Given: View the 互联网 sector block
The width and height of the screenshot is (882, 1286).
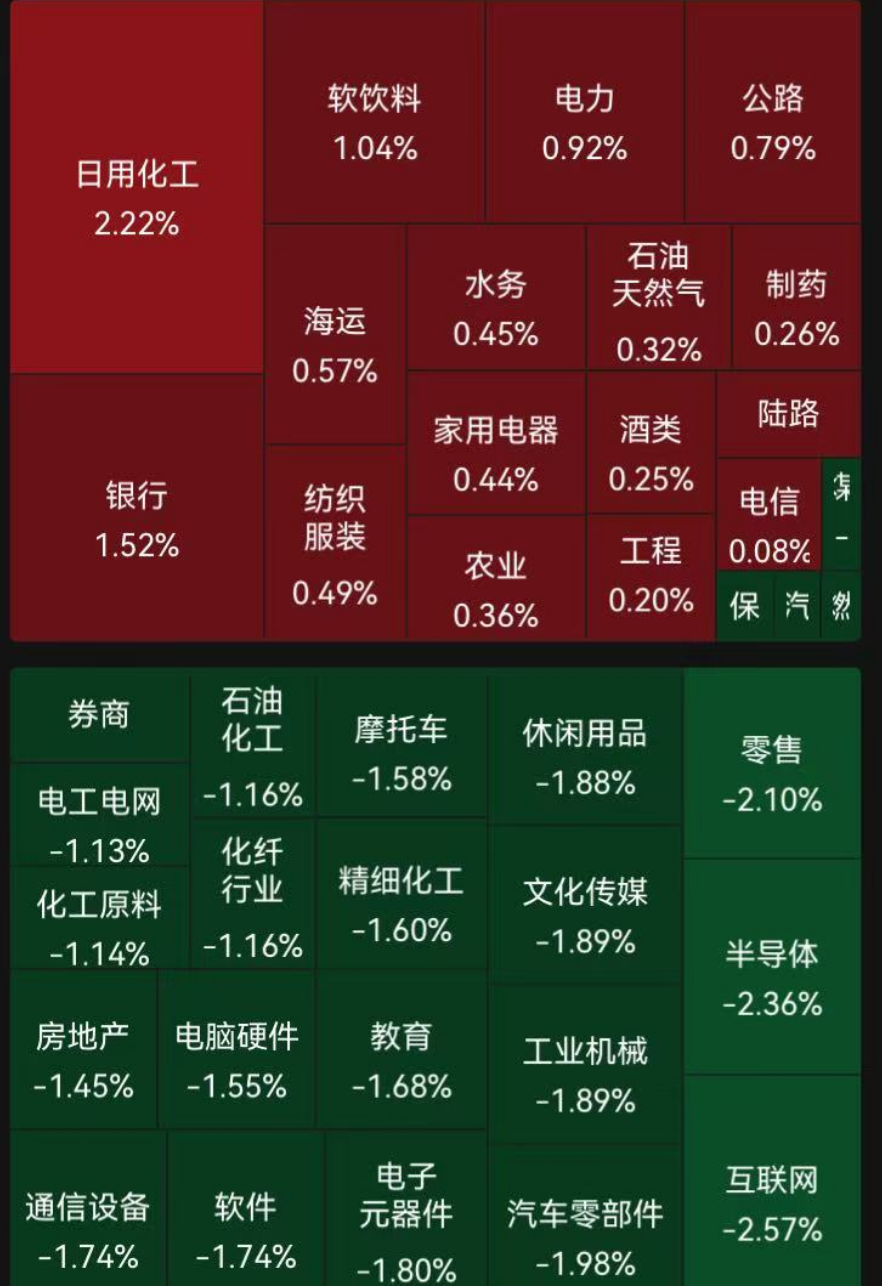Looking at the screenshot, I should coord(773,1203).
